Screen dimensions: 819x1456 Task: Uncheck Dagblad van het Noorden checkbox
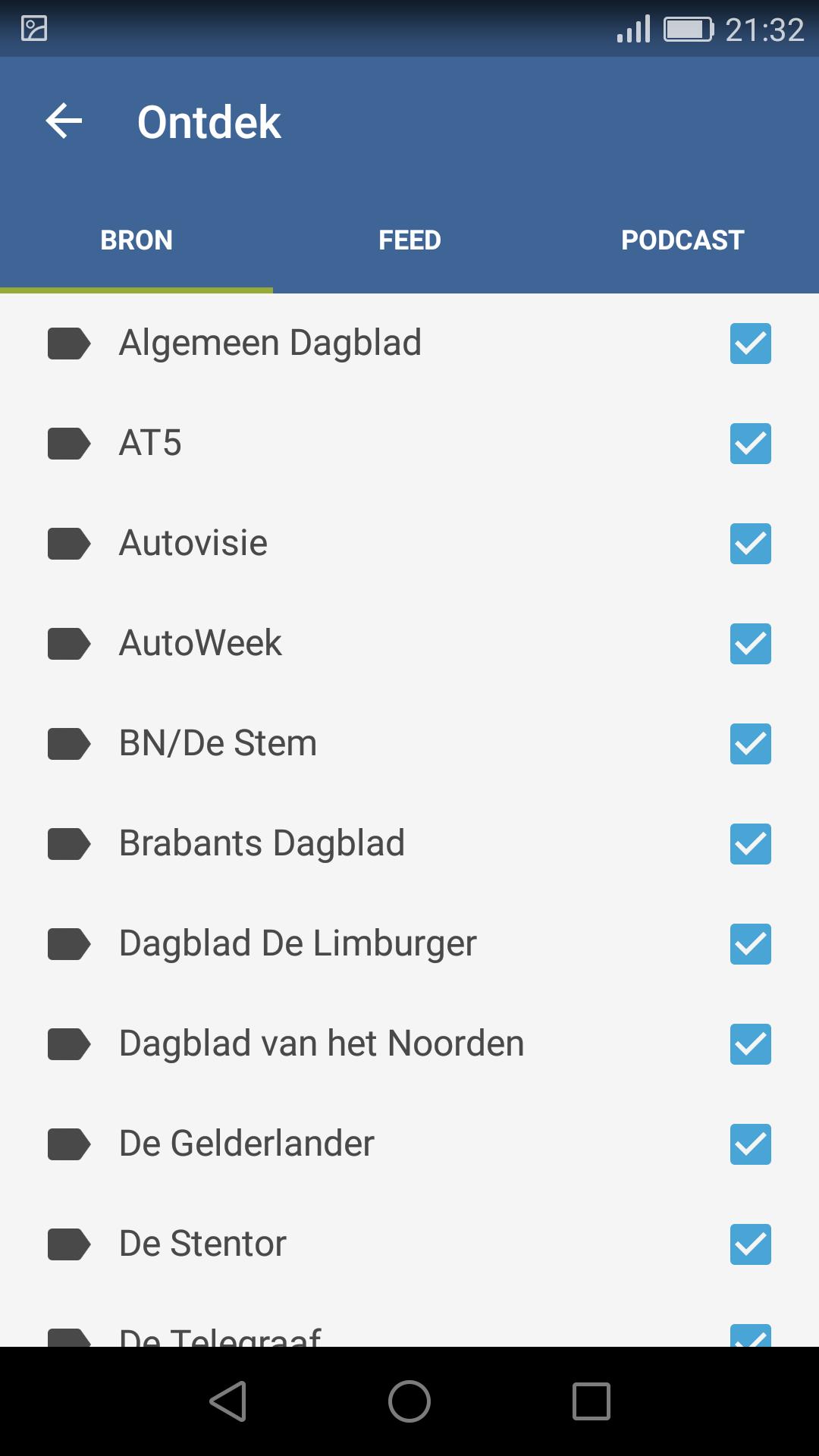(x=751, y=1044)
